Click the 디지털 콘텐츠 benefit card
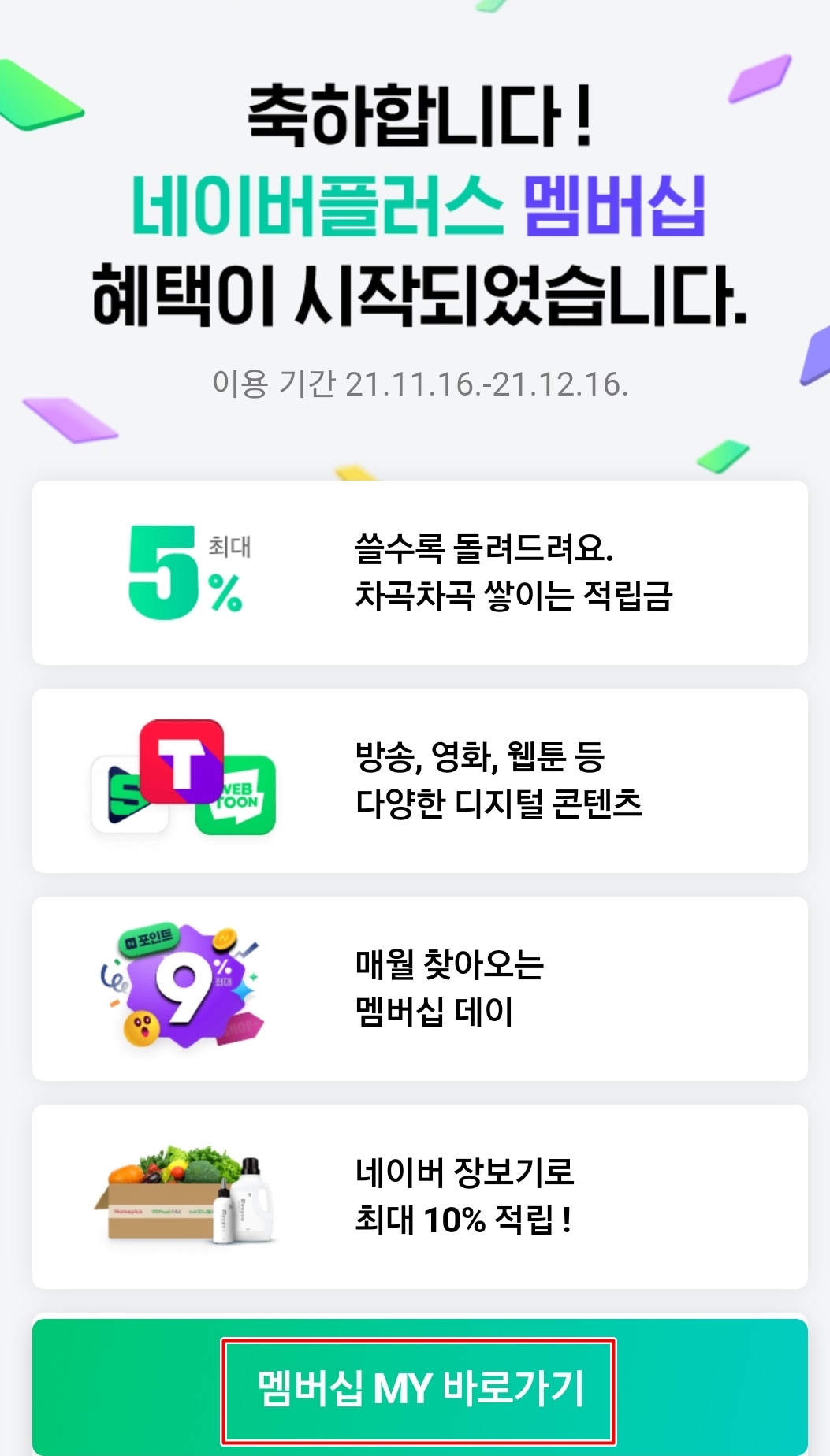The image size is (830, 1456). (x=415, y=778)
